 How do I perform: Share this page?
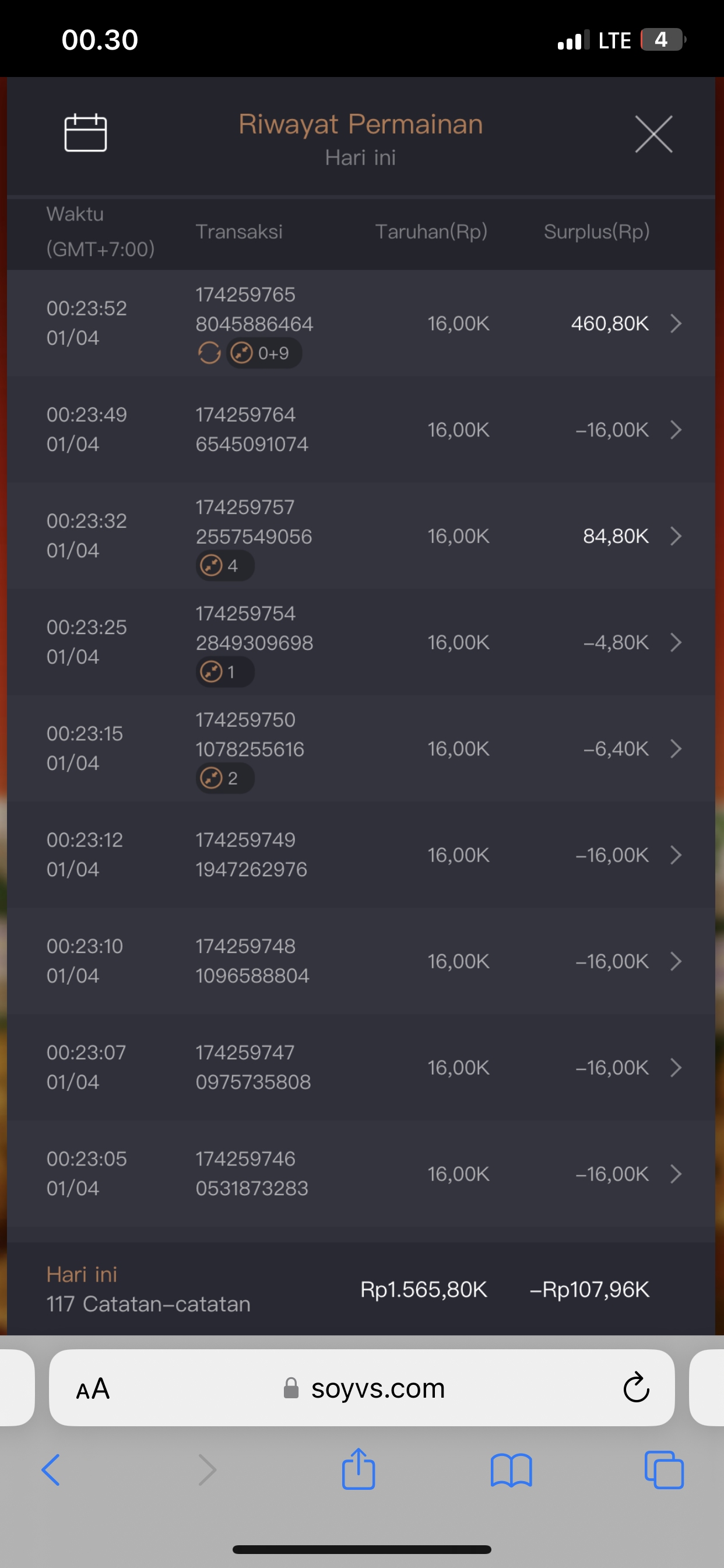[359, 1469]
